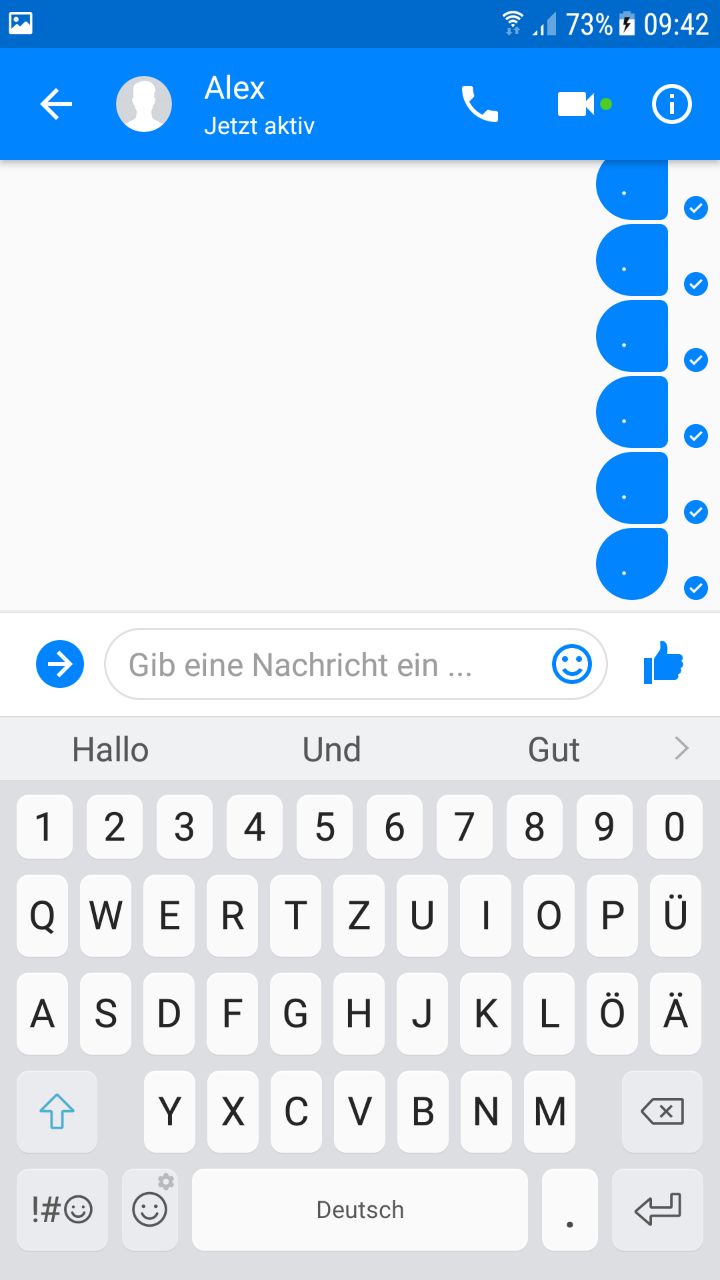
Task: Open Alex's profile picture
Action: click(x=144, y=104)
